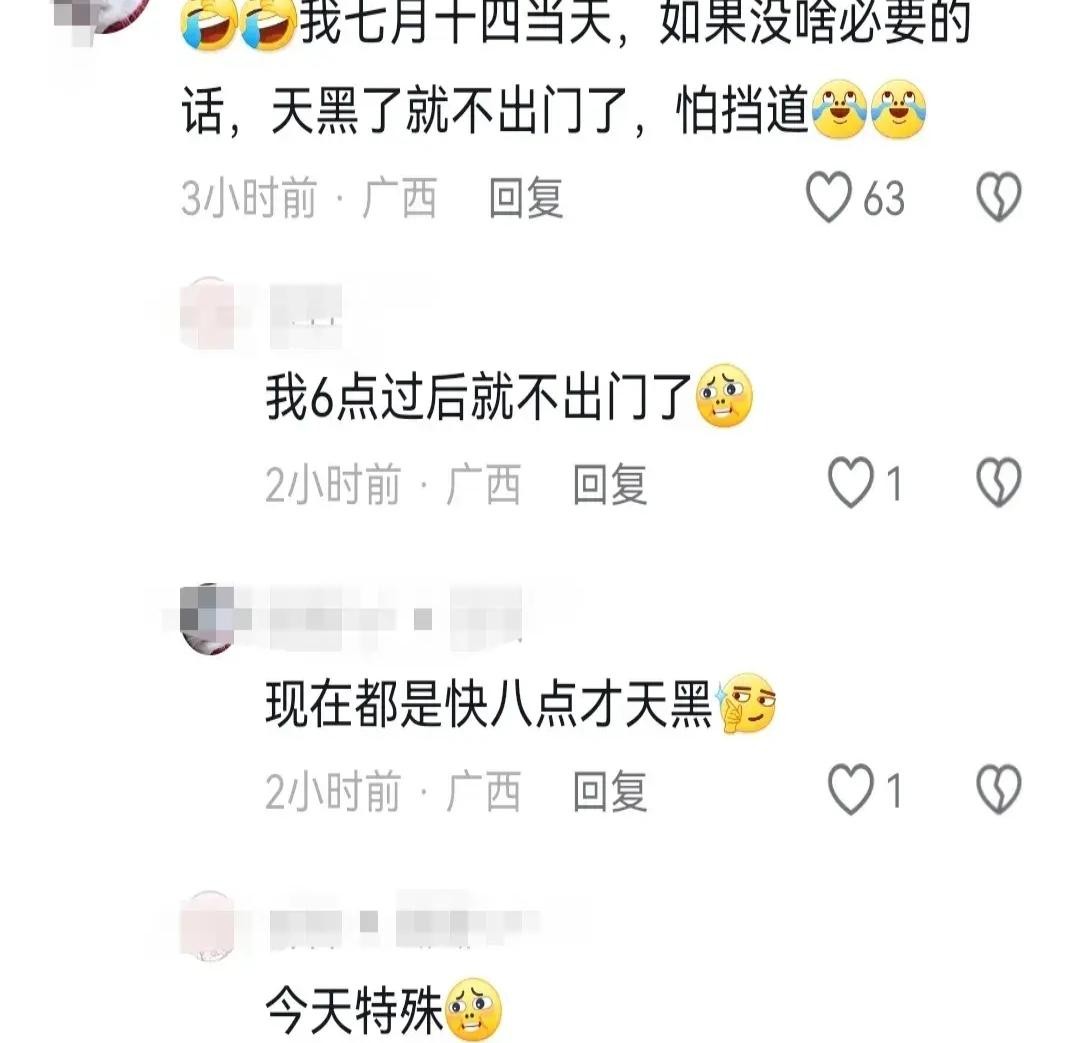Dislike the comment about 七月十四
Viewport: 1080px width, 1043px height.
(998, 198)
